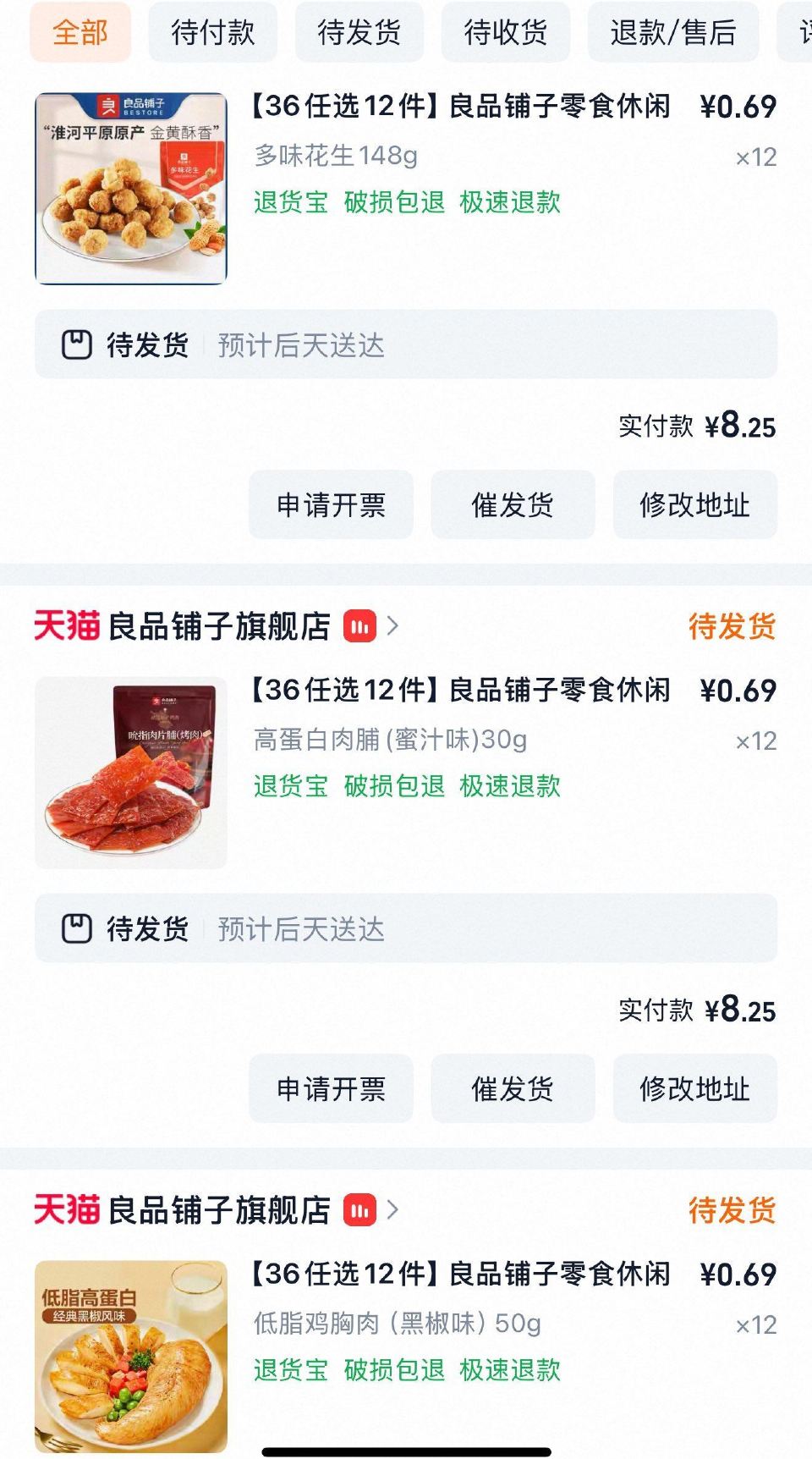Select the 全部 tab
The image size is (812, 1459).
click(x=80, y=32)
